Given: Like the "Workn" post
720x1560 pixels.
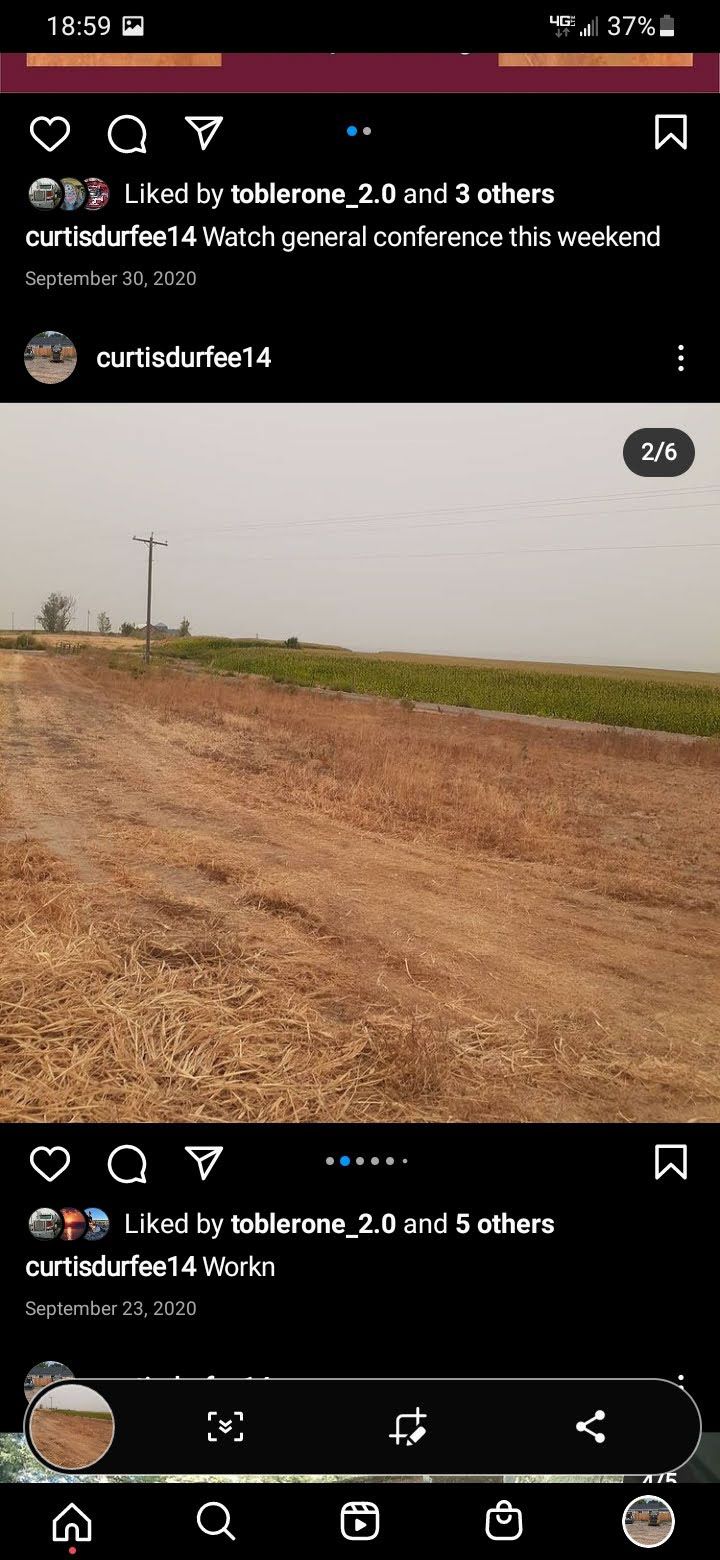Looking at the screenshot, I should [50, 1163].
